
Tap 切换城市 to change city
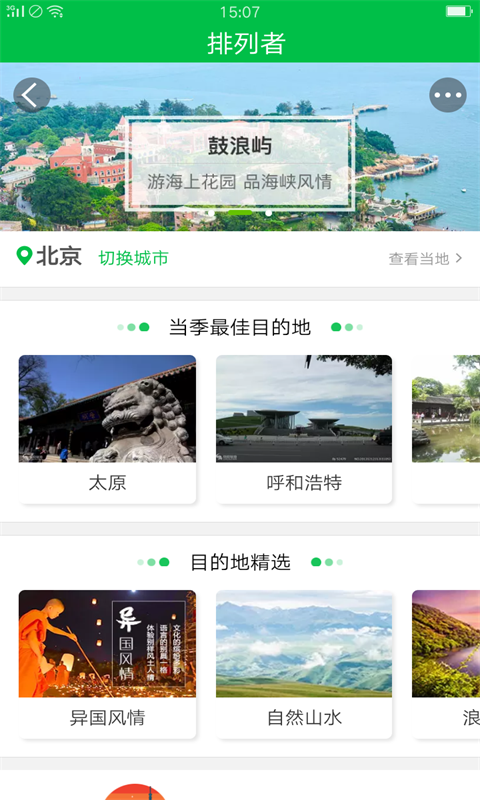pos(134,258)
